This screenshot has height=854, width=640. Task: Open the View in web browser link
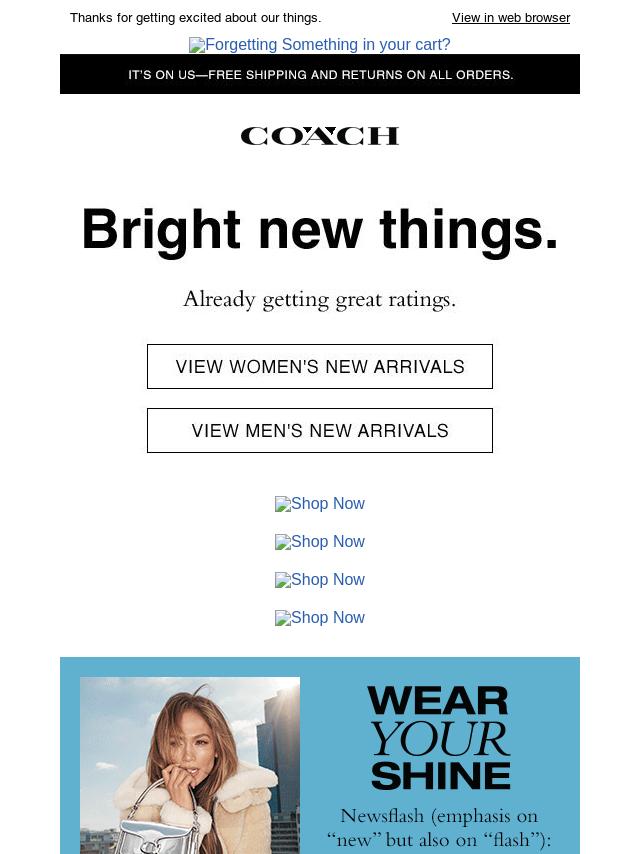click(x=510, y=18)
